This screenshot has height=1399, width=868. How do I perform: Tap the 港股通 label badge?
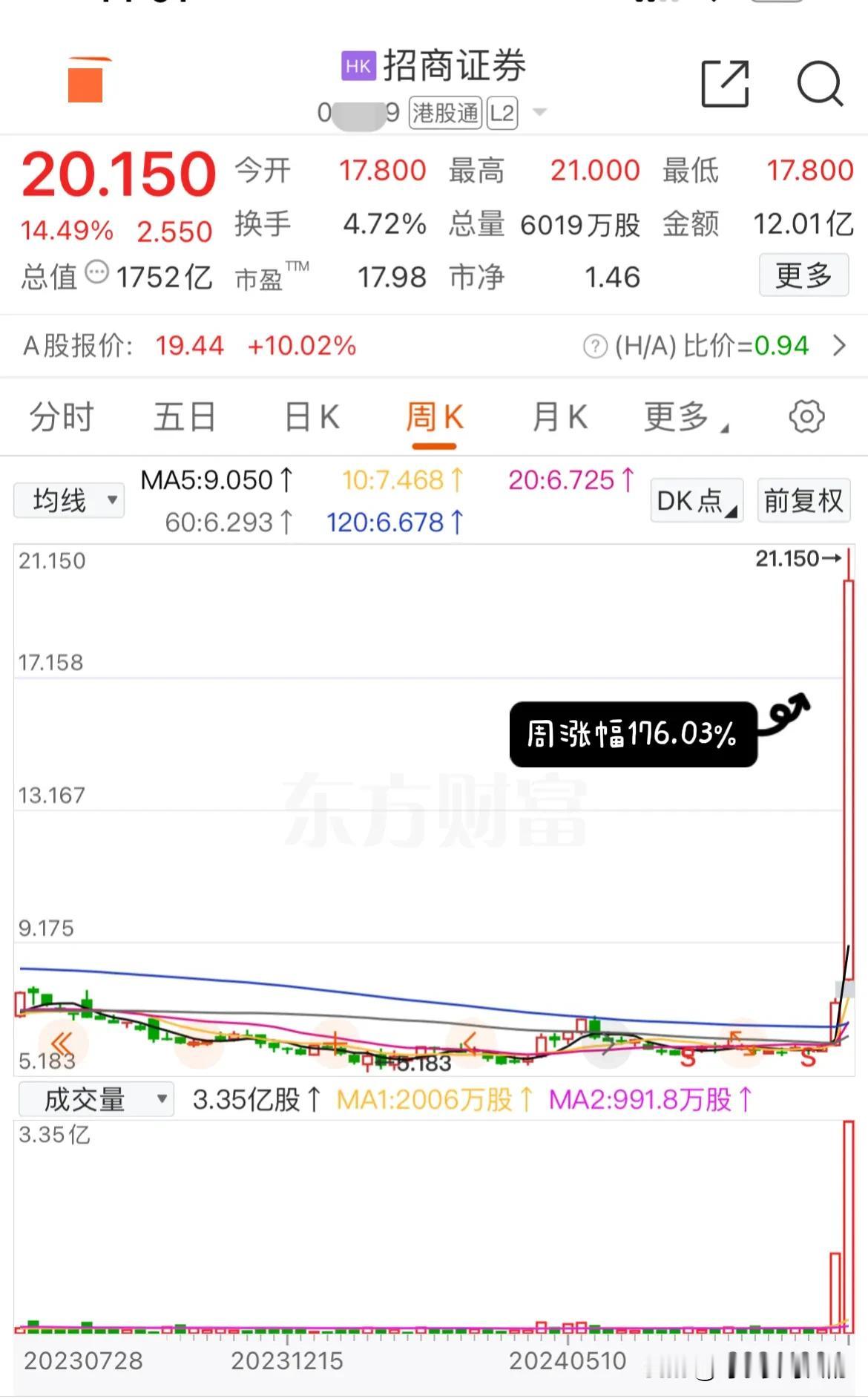[x=444, y=113]
